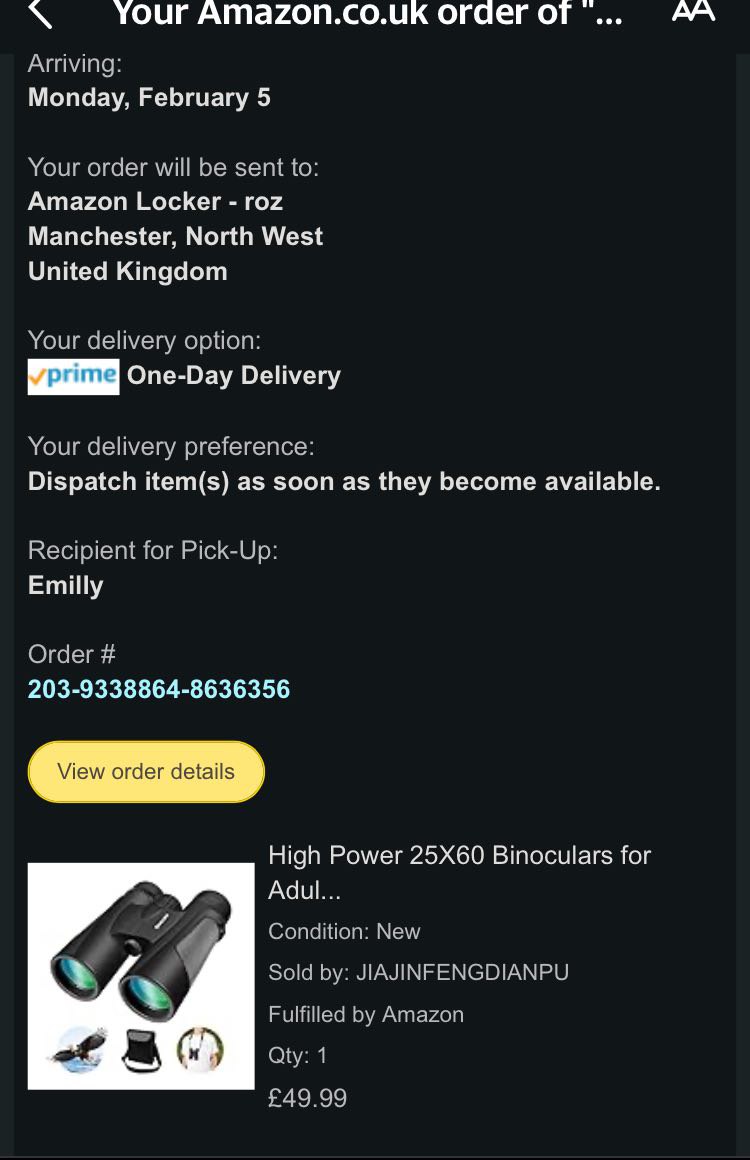Tap View order details button
The height and width of the screenshot is (1160, 750).
coord(146,771)
